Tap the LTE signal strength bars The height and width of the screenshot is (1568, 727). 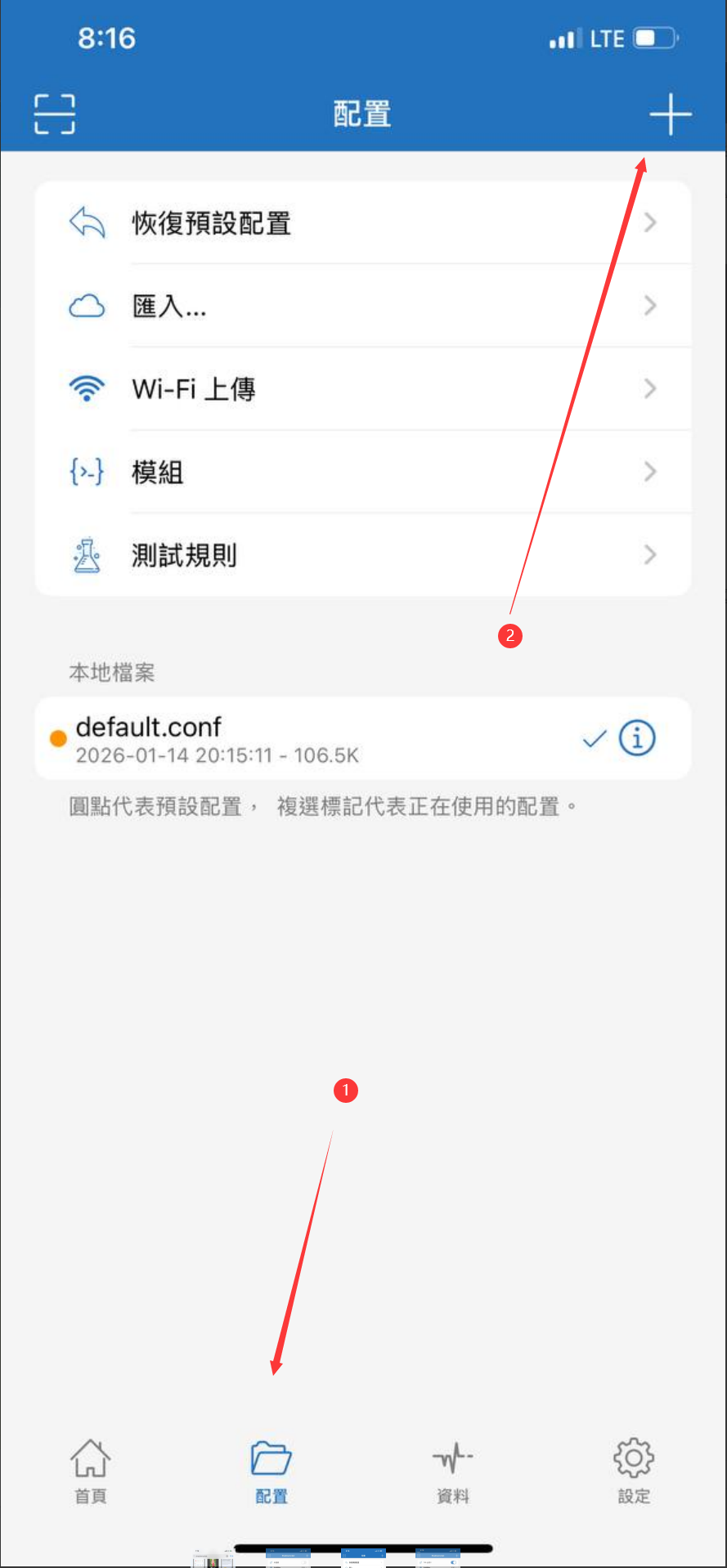(563, 38)
